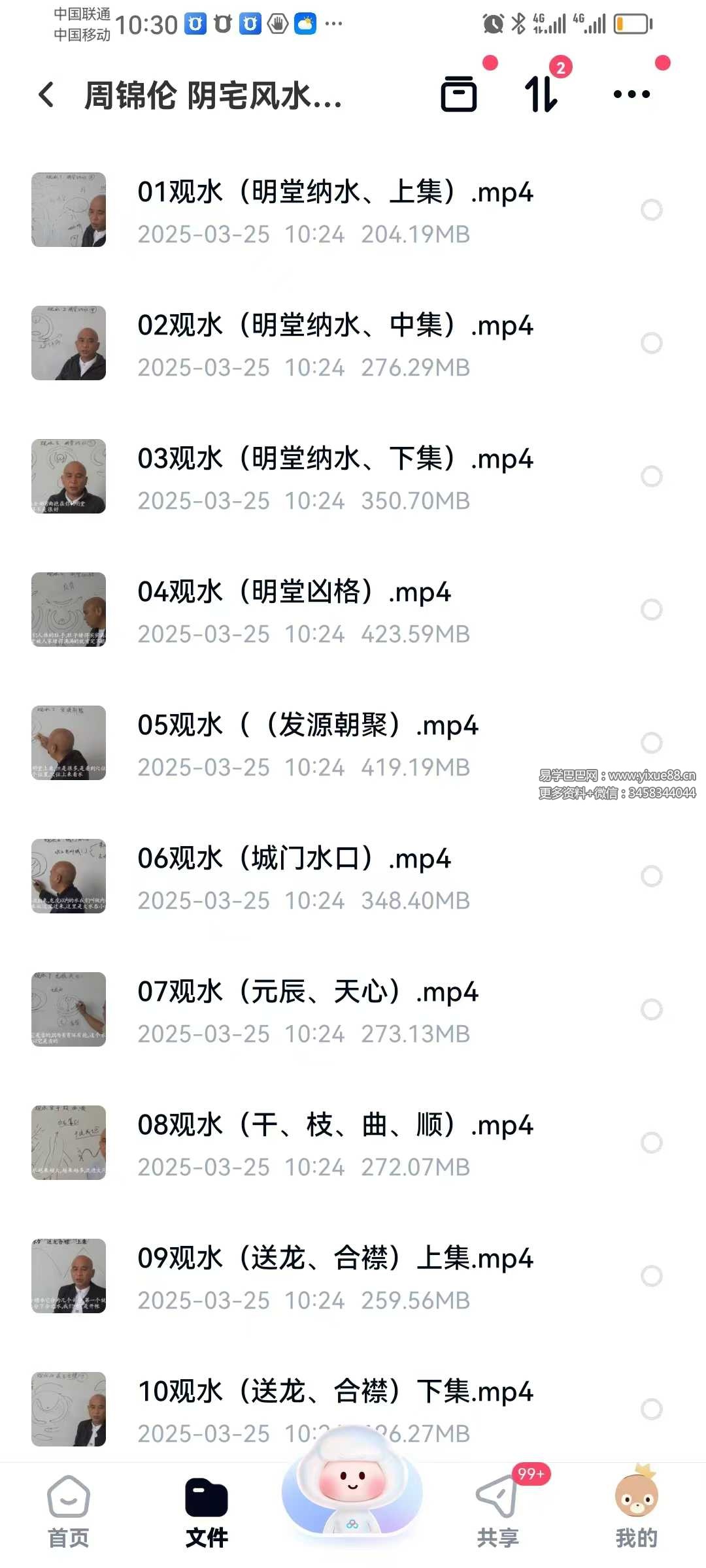Open video 01观水（明堂纳水、上集）.mp4
Image resolution: width=706 pixels, height=1568 pixels.
(335, 193)
